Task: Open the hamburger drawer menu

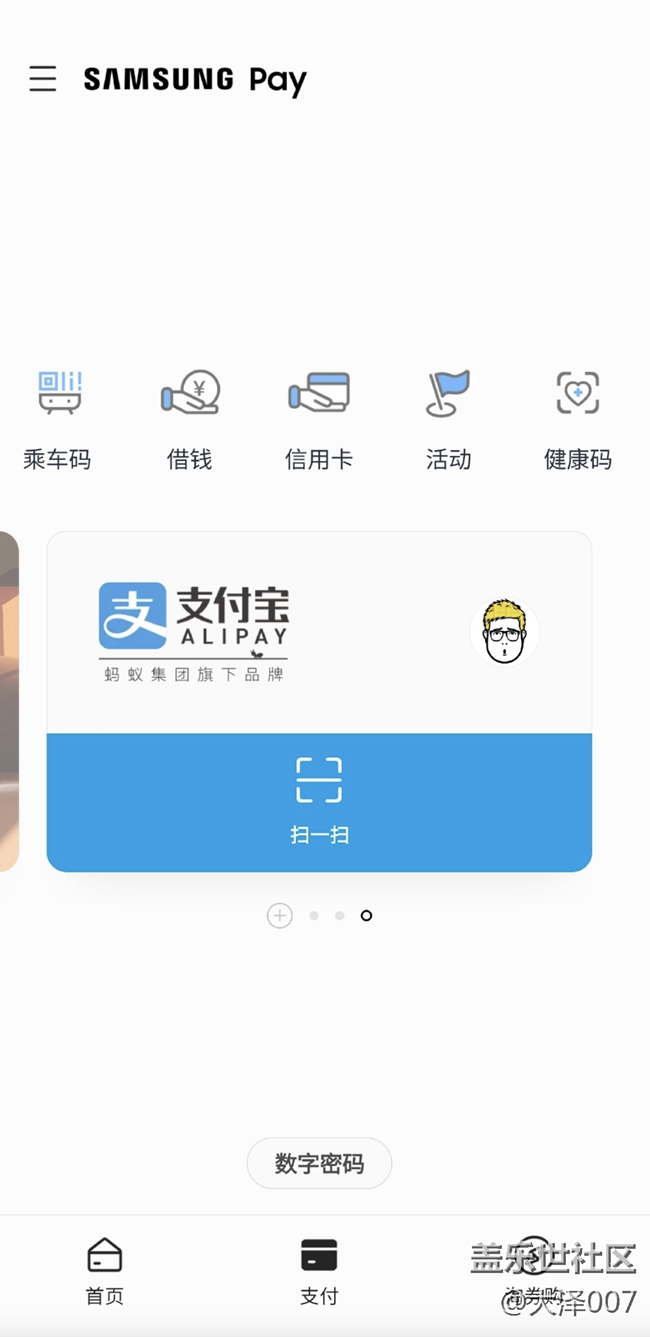Action: pyautogui.click(x=43, y=79)
